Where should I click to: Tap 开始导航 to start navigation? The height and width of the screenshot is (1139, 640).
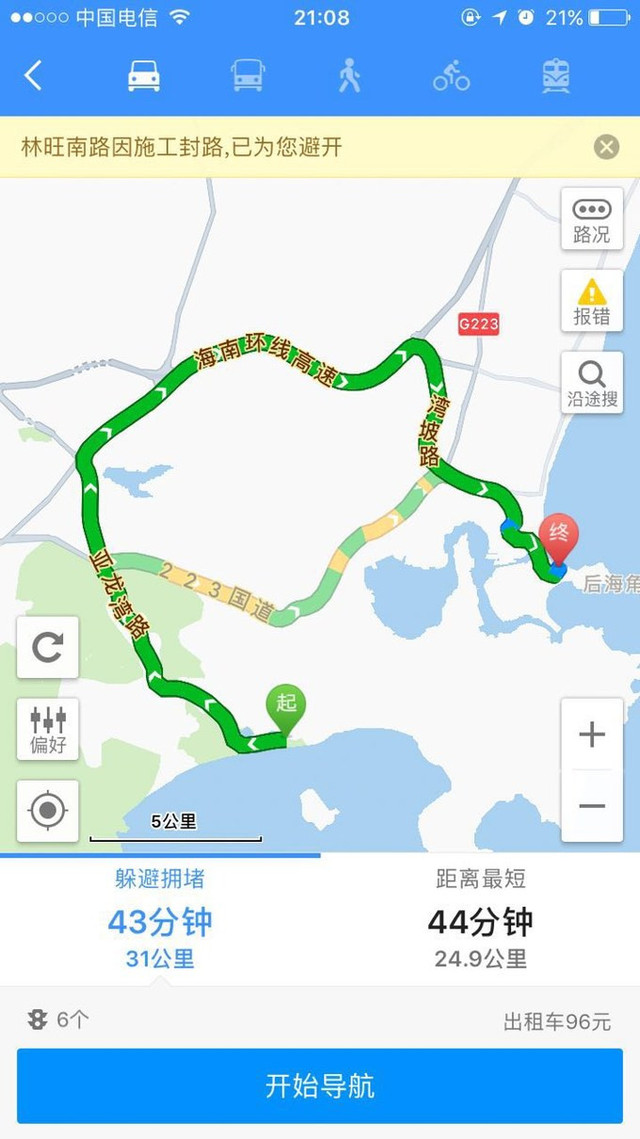(320, 1086)
